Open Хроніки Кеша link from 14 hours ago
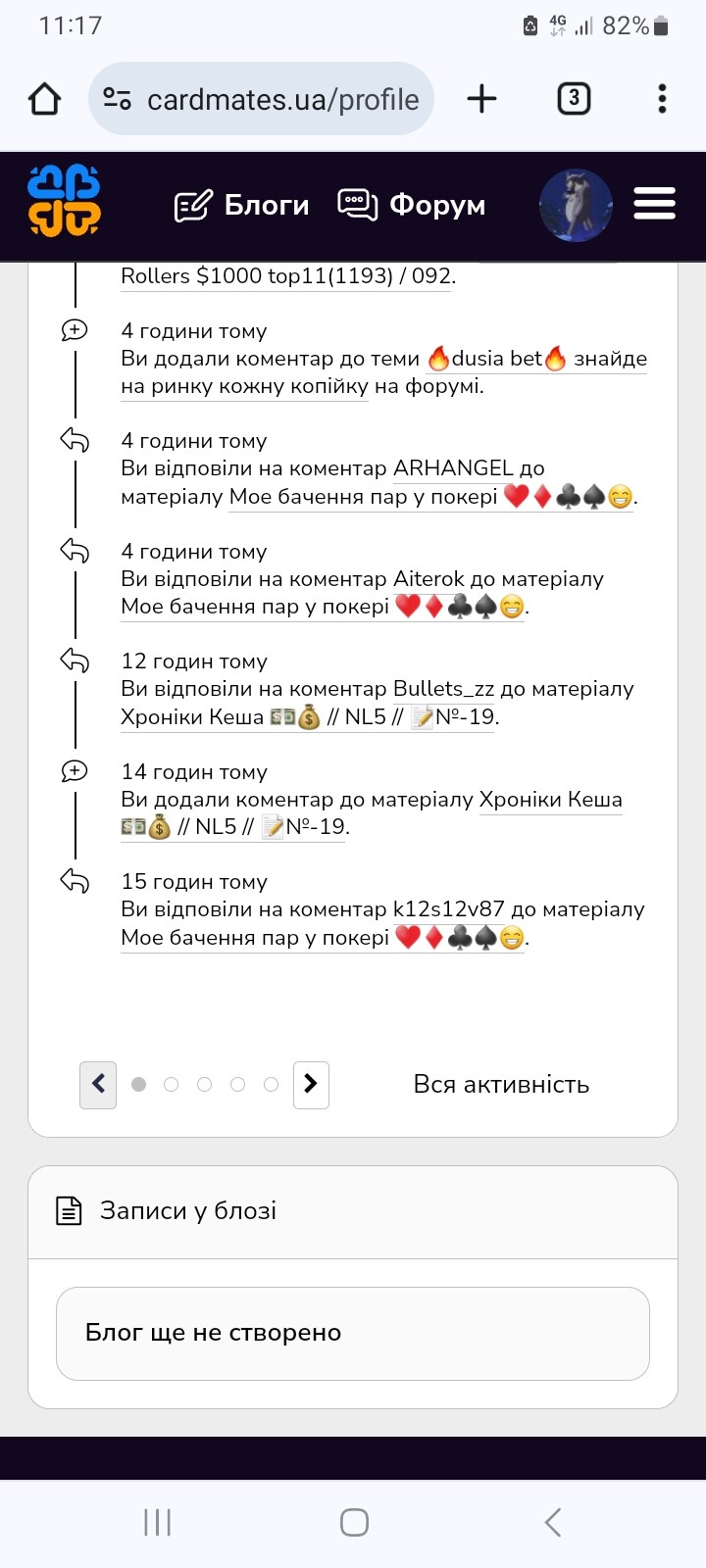Image resolution: width=706 pixels, height=1568 pixels. pyautogui.click(x=550, y=800)
